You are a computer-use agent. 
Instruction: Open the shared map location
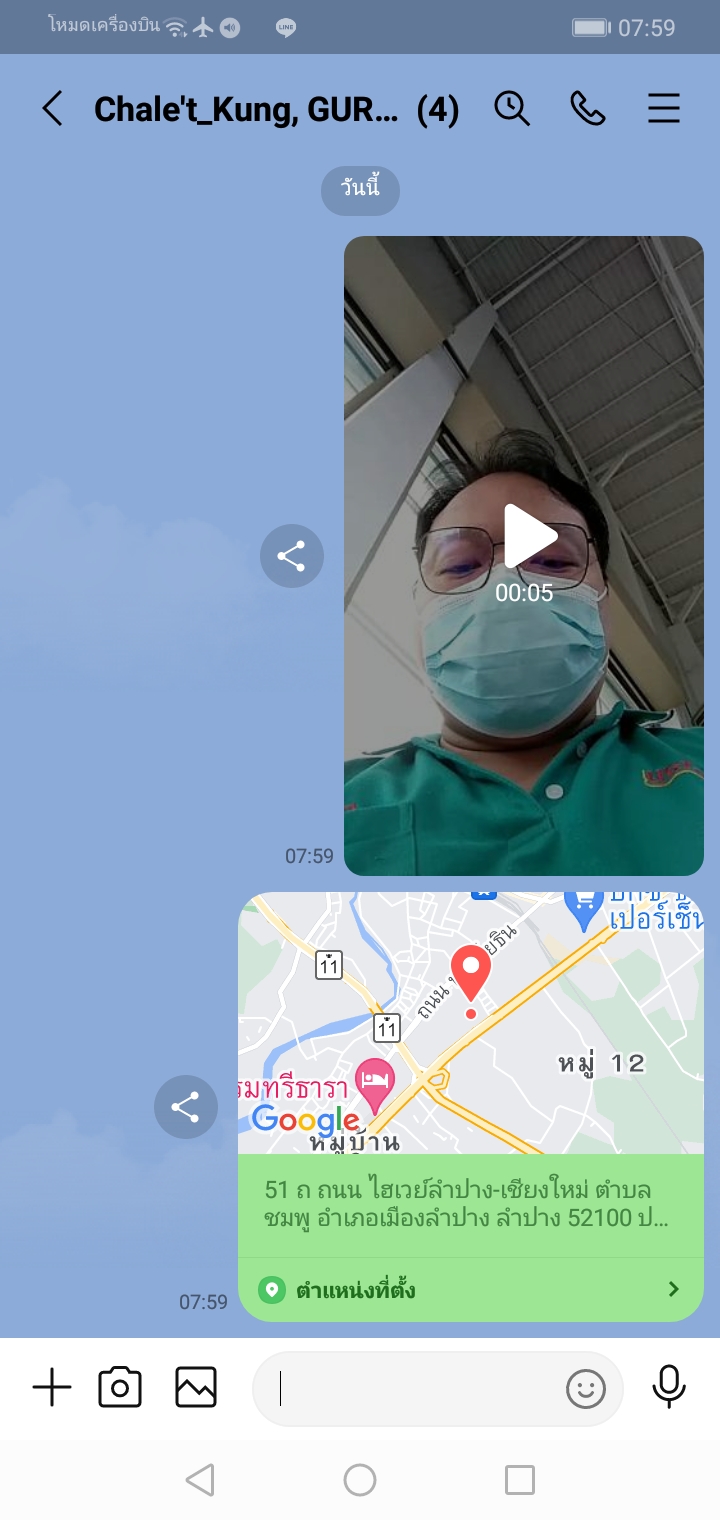[471, 1024]
